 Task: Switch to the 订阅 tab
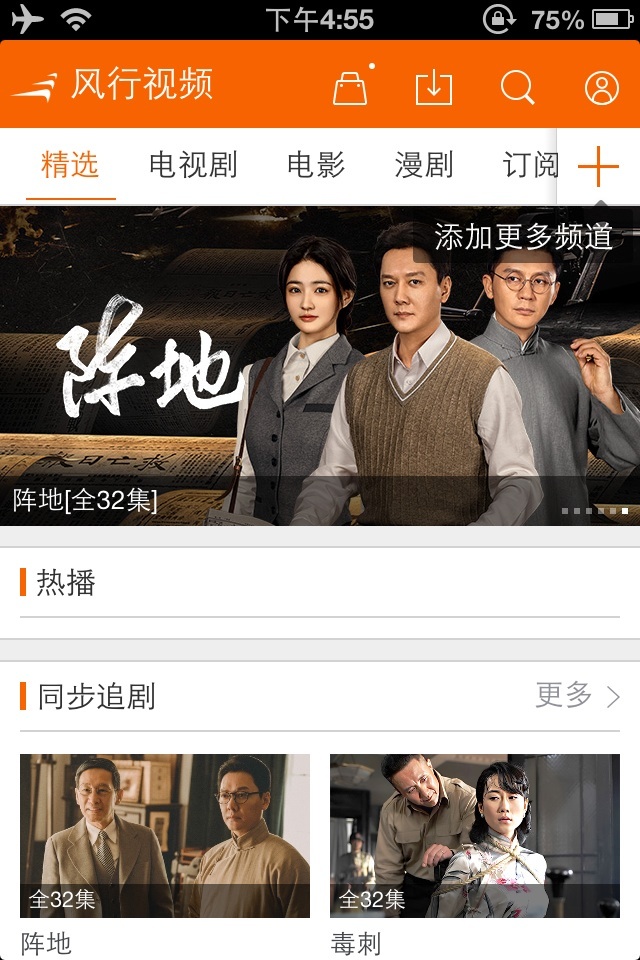tap(530, 165)
